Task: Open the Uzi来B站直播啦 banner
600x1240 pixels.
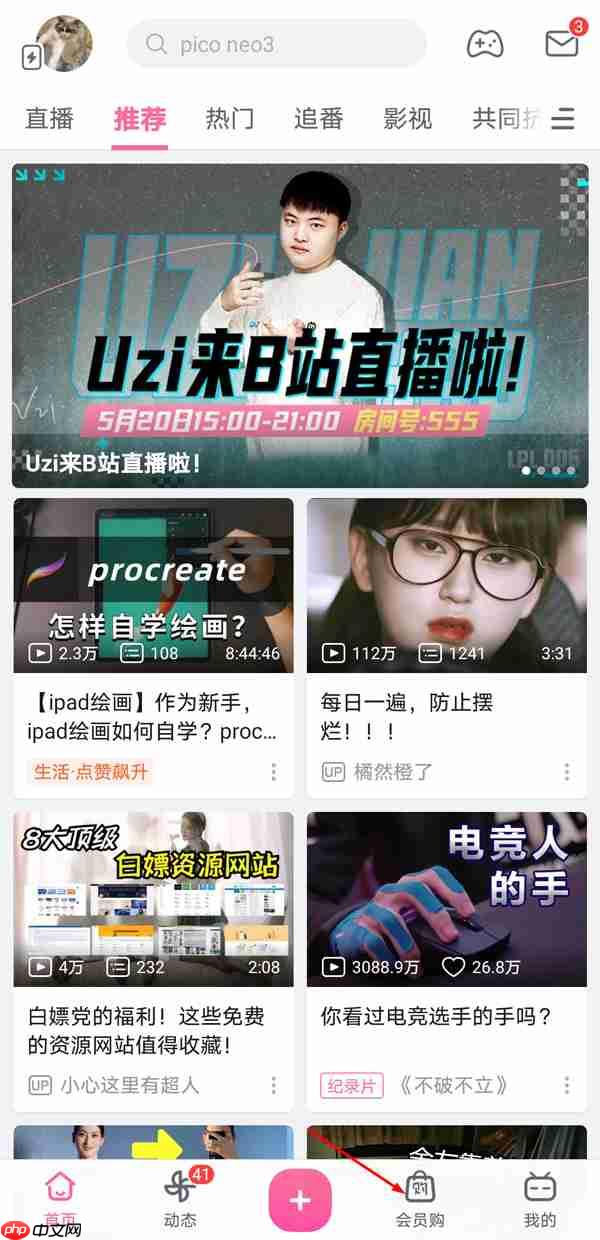Action: pos(300,325)
